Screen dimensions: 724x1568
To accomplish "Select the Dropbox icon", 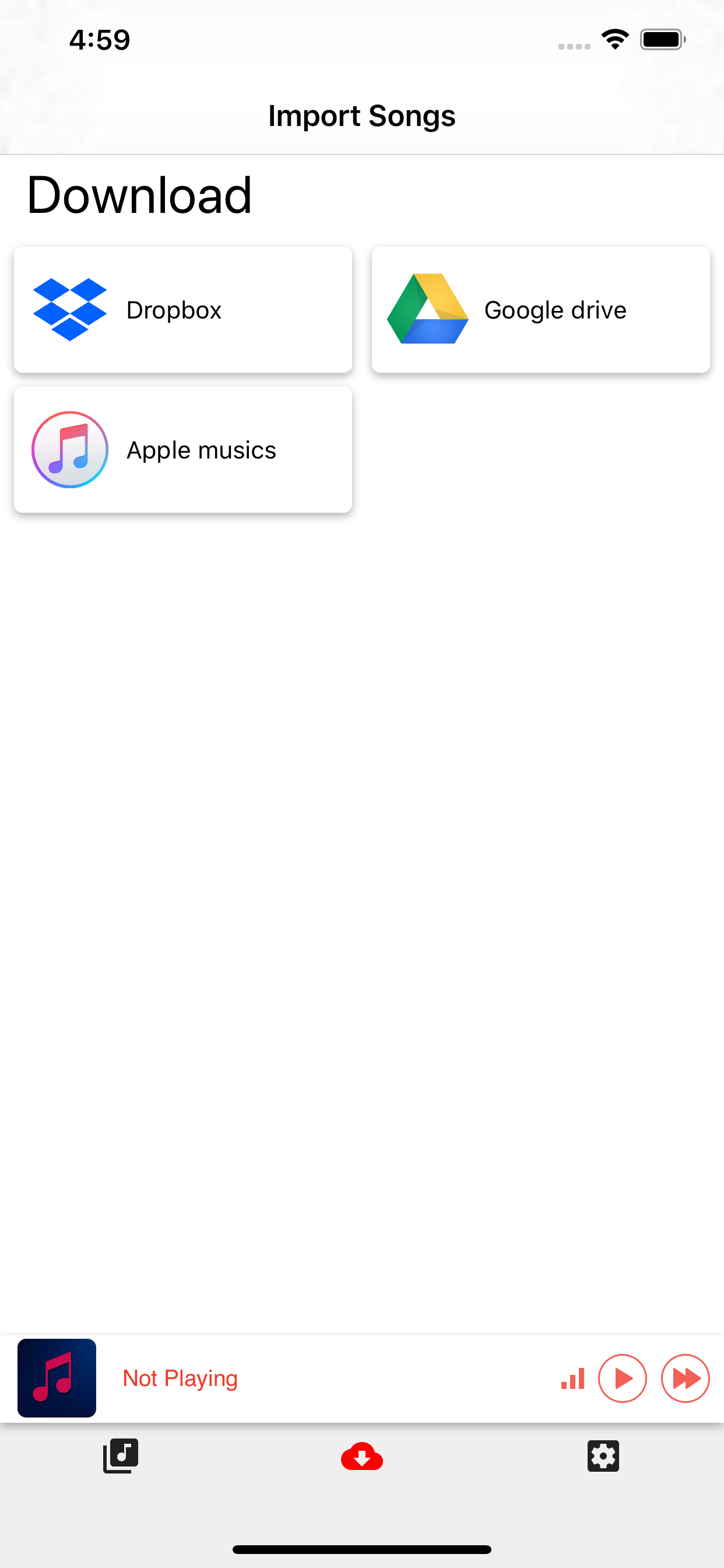I will click(x=70, y=309).
